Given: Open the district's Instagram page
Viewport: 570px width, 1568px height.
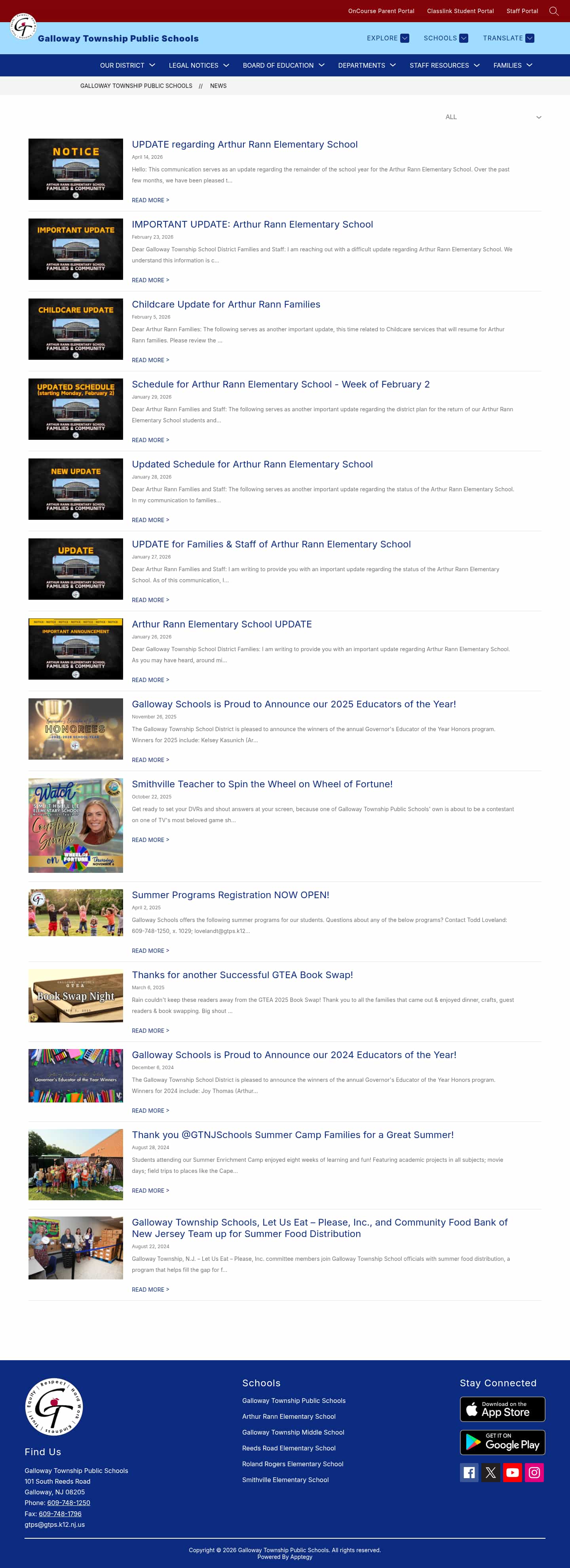Looking at the screenshot, I should 534,1473.
